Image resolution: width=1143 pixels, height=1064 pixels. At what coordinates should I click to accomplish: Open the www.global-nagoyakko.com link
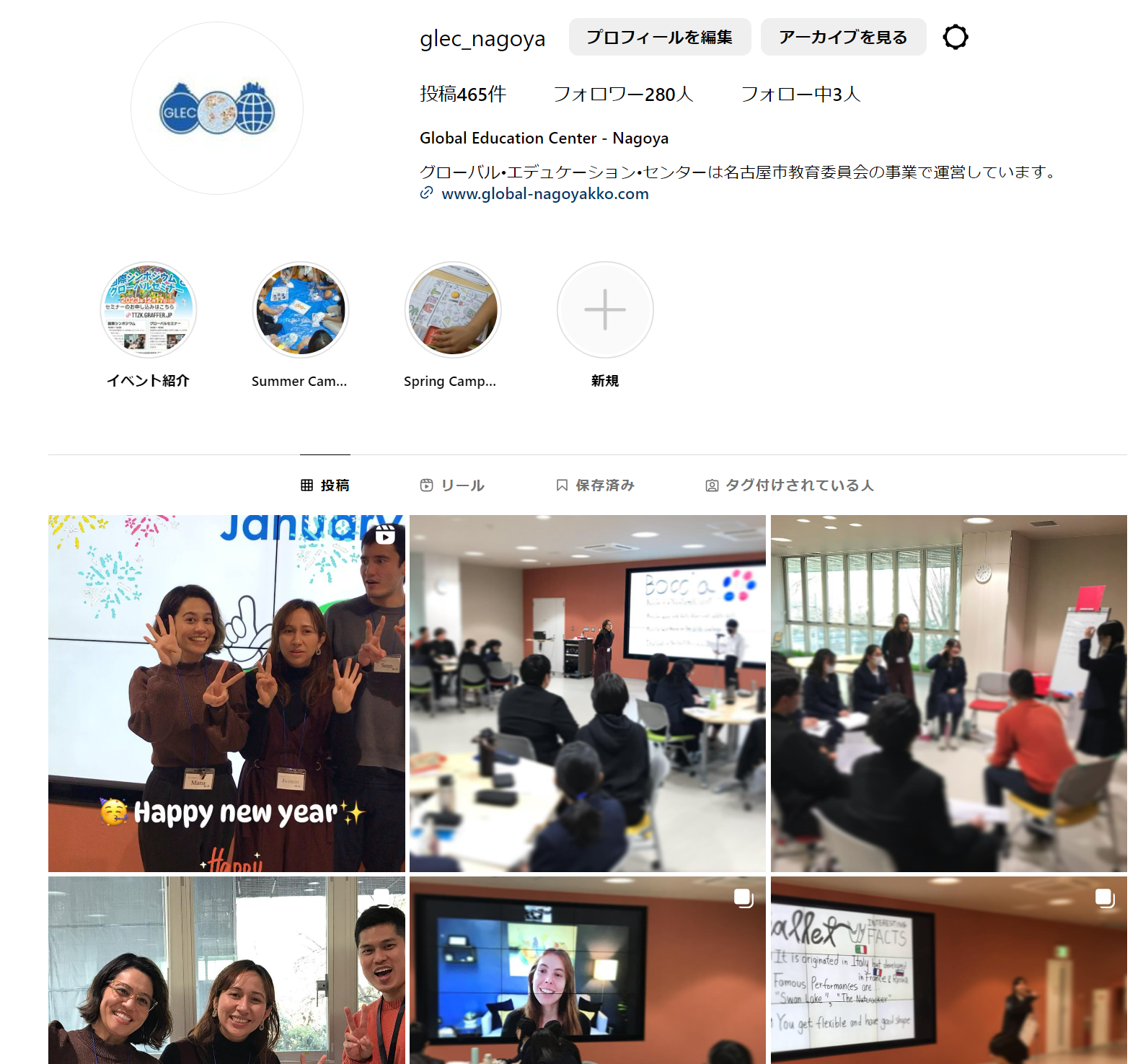click(544, 194)
